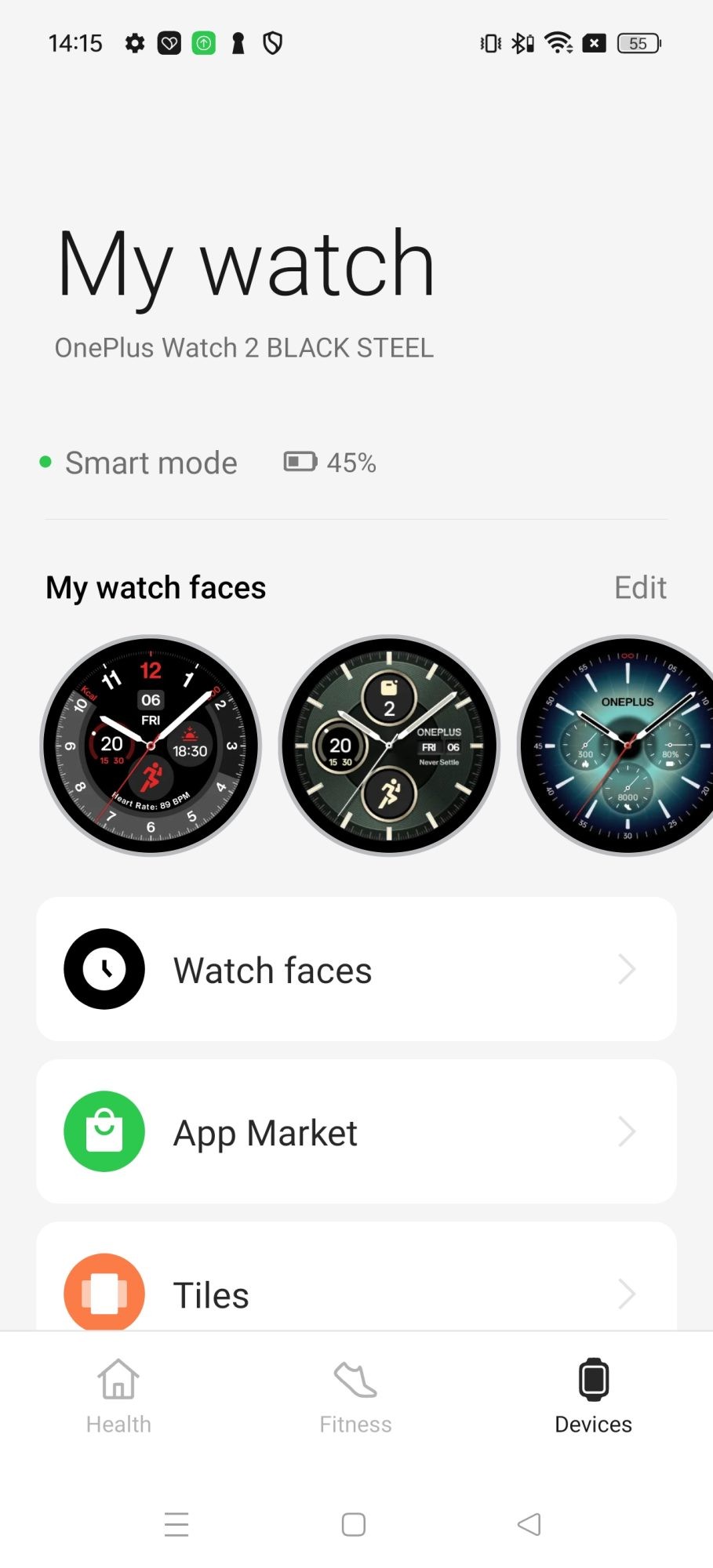Screen dimensions: 713x1568
Task: Go back with the system back button
Action: point(529,1524)
